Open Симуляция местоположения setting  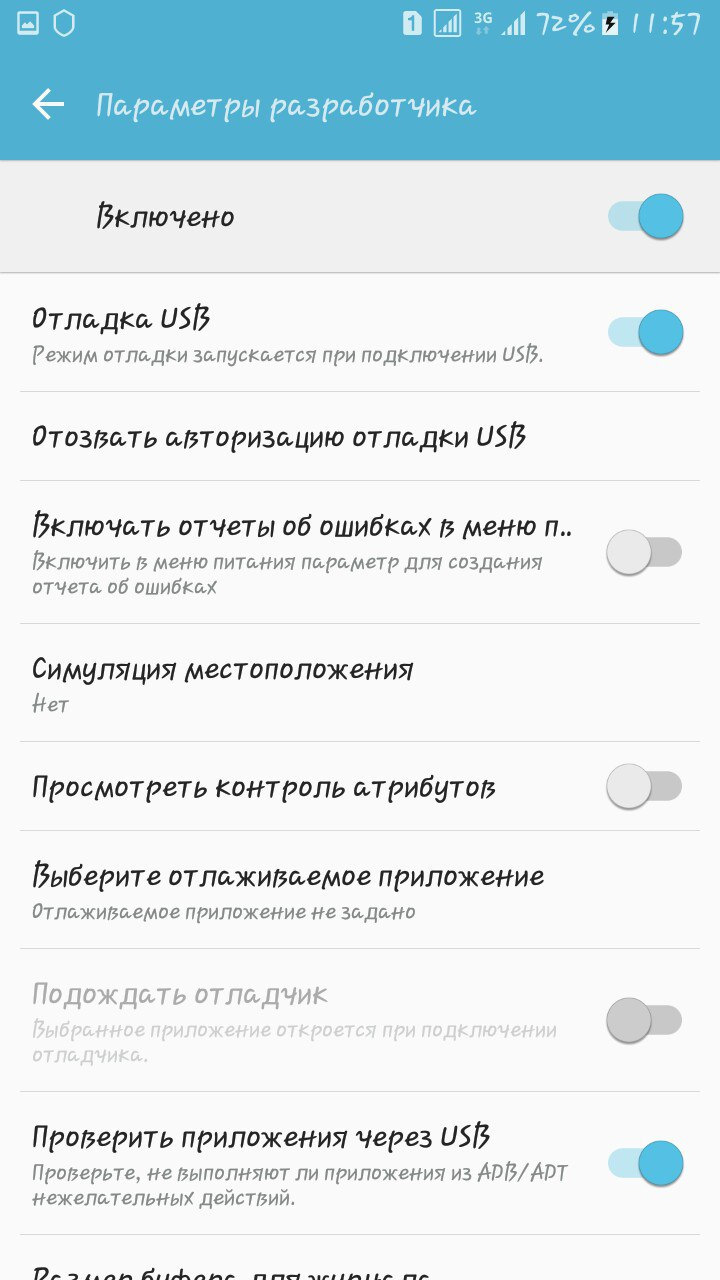pyautogui.click(x=223, y=683)
